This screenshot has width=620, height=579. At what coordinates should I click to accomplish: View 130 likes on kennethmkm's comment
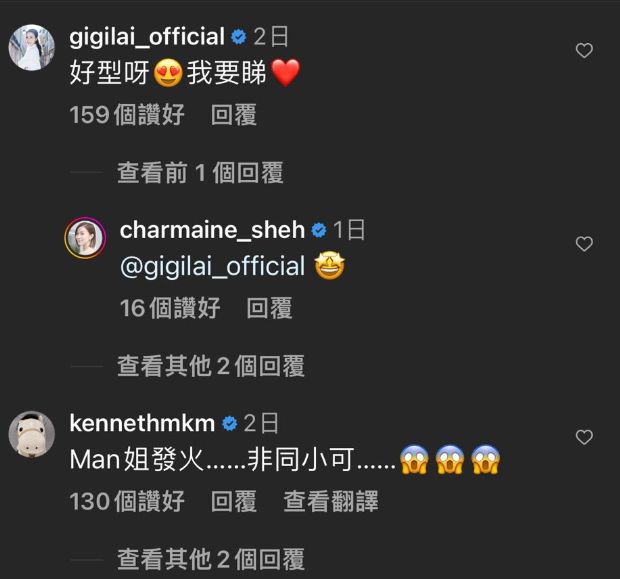127,501
